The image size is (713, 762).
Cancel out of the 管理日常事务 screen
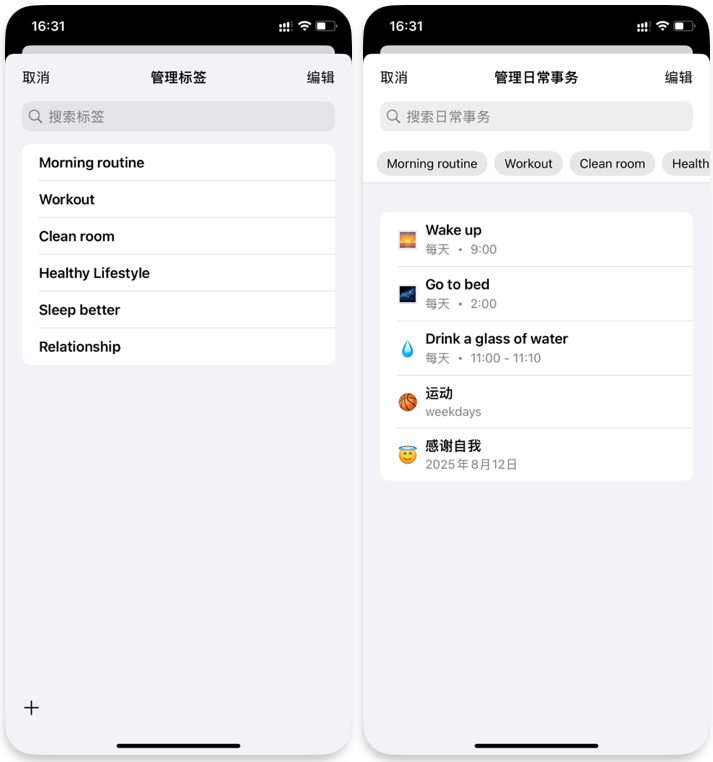tap(394, 77)
